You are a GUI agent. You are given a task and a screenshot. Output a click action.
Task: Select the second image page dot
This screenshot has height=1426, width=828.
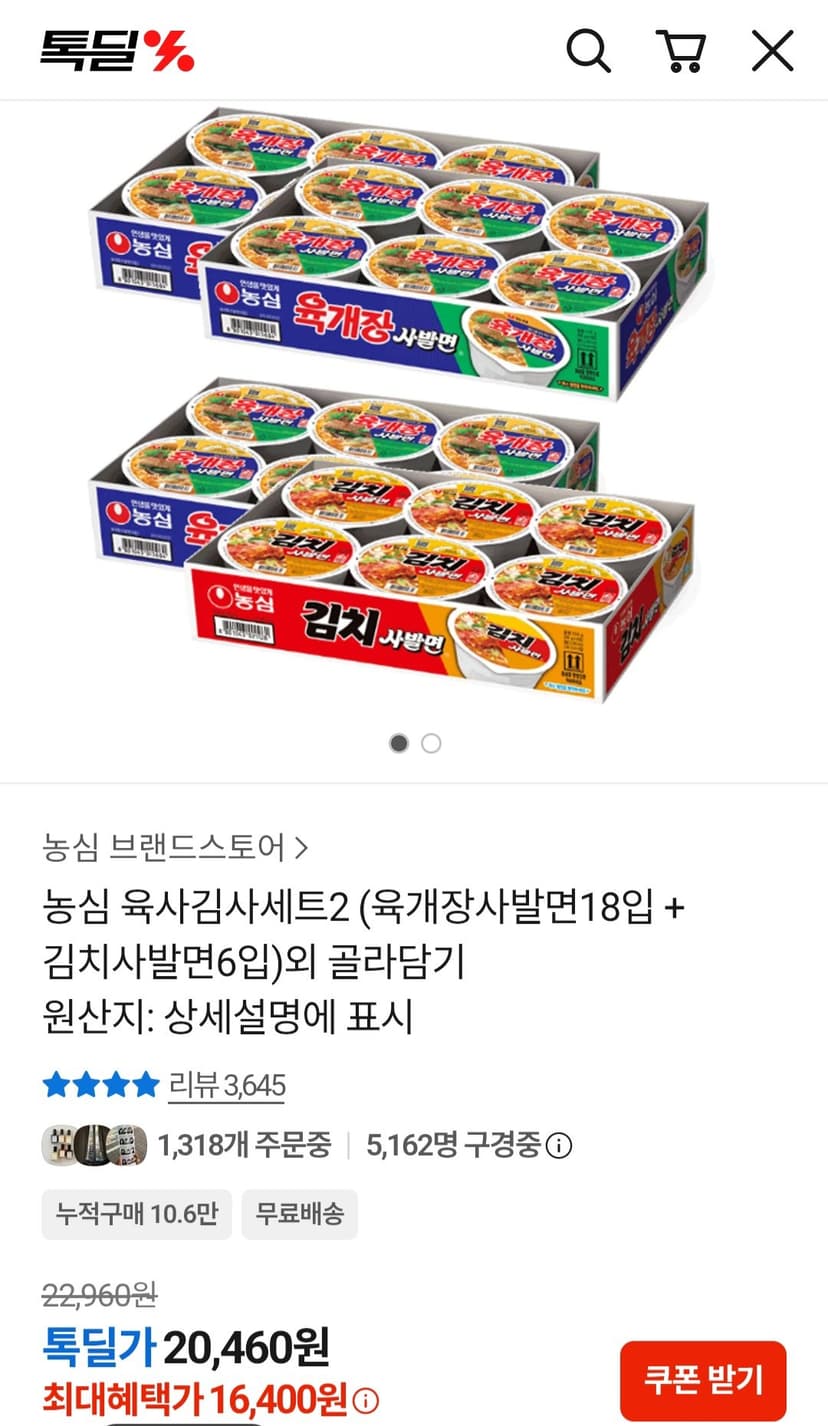431,743
